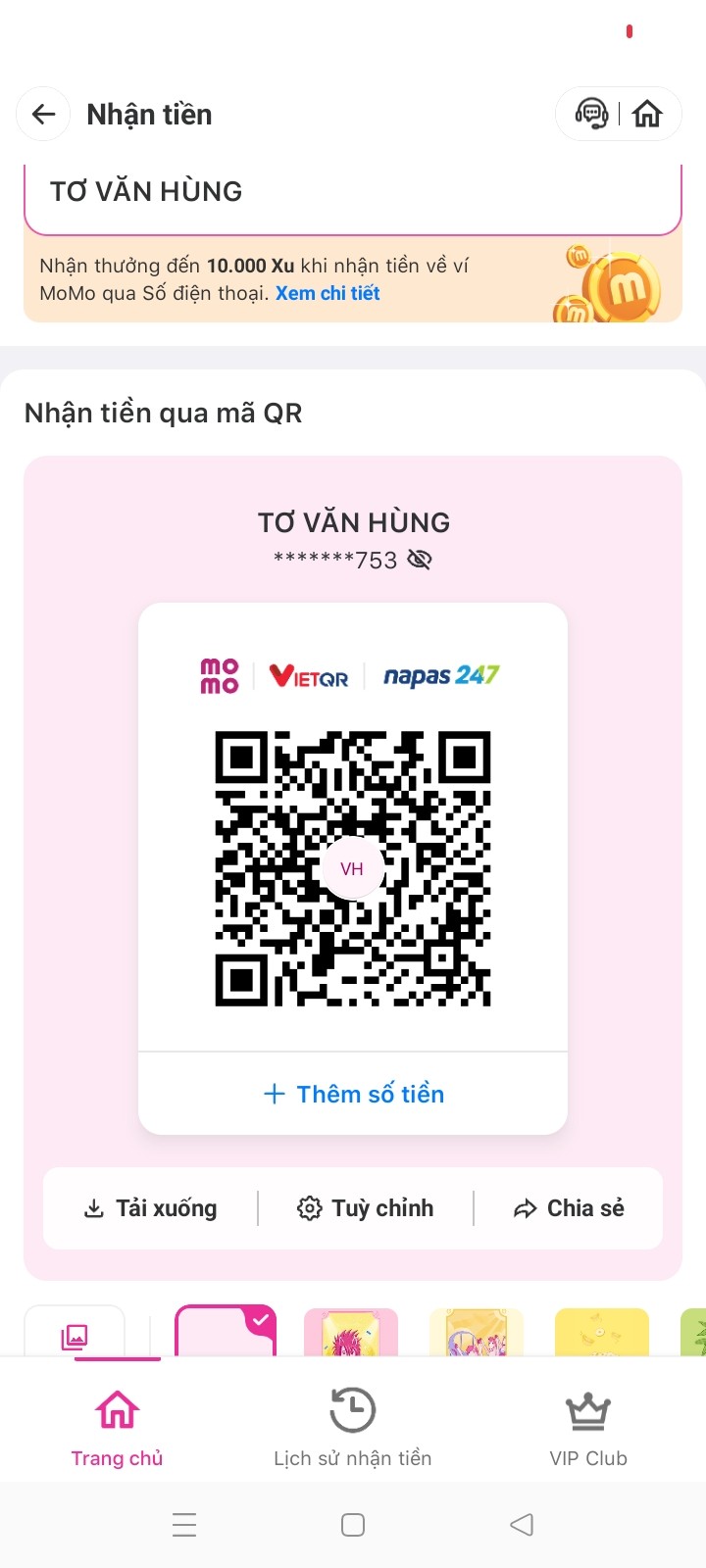Select the plain pink QR background
This screenshot has width=706, height=1568.
click(226, 1335)
